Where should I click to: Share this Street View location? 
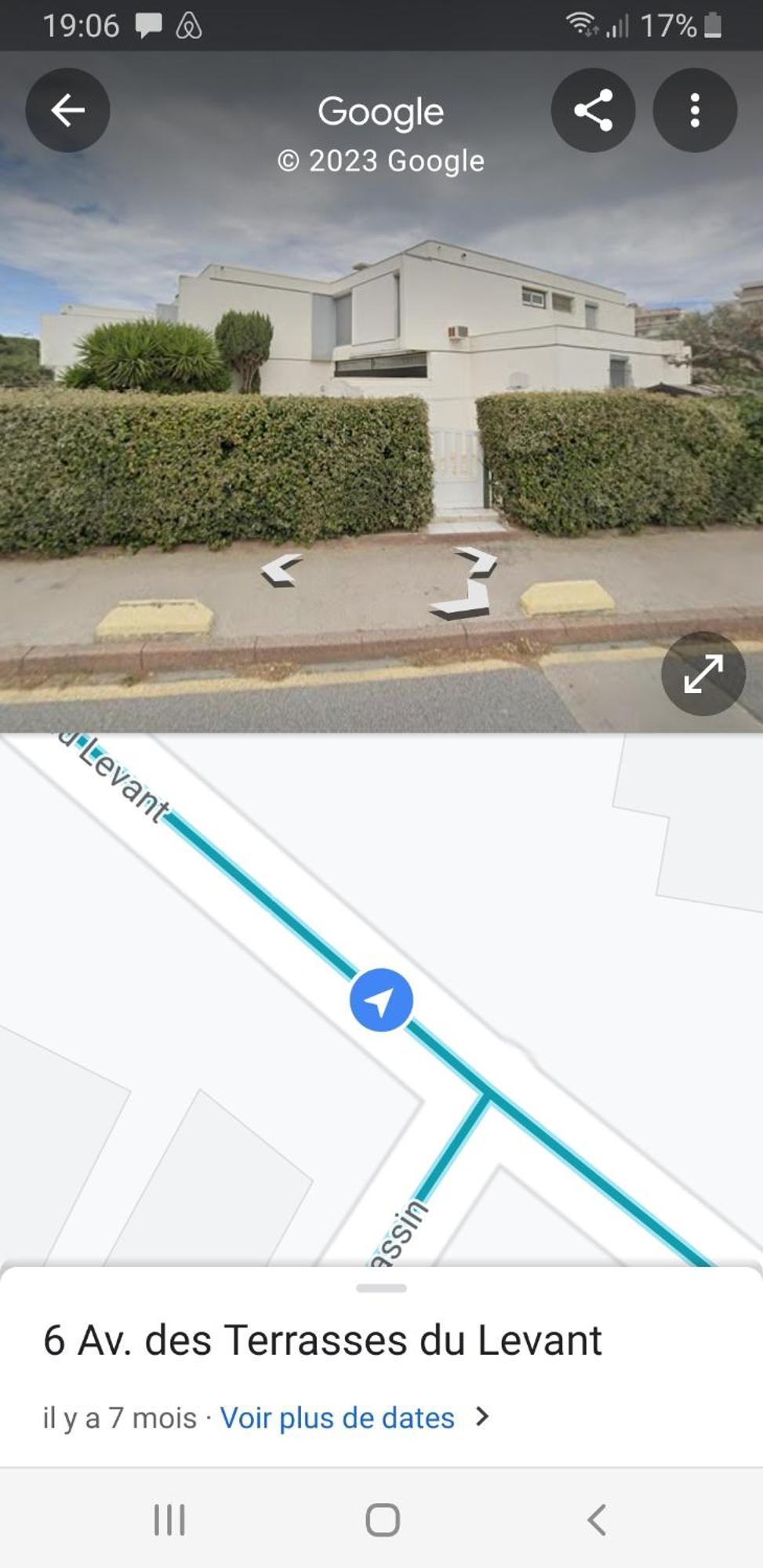tap(593, 111)
